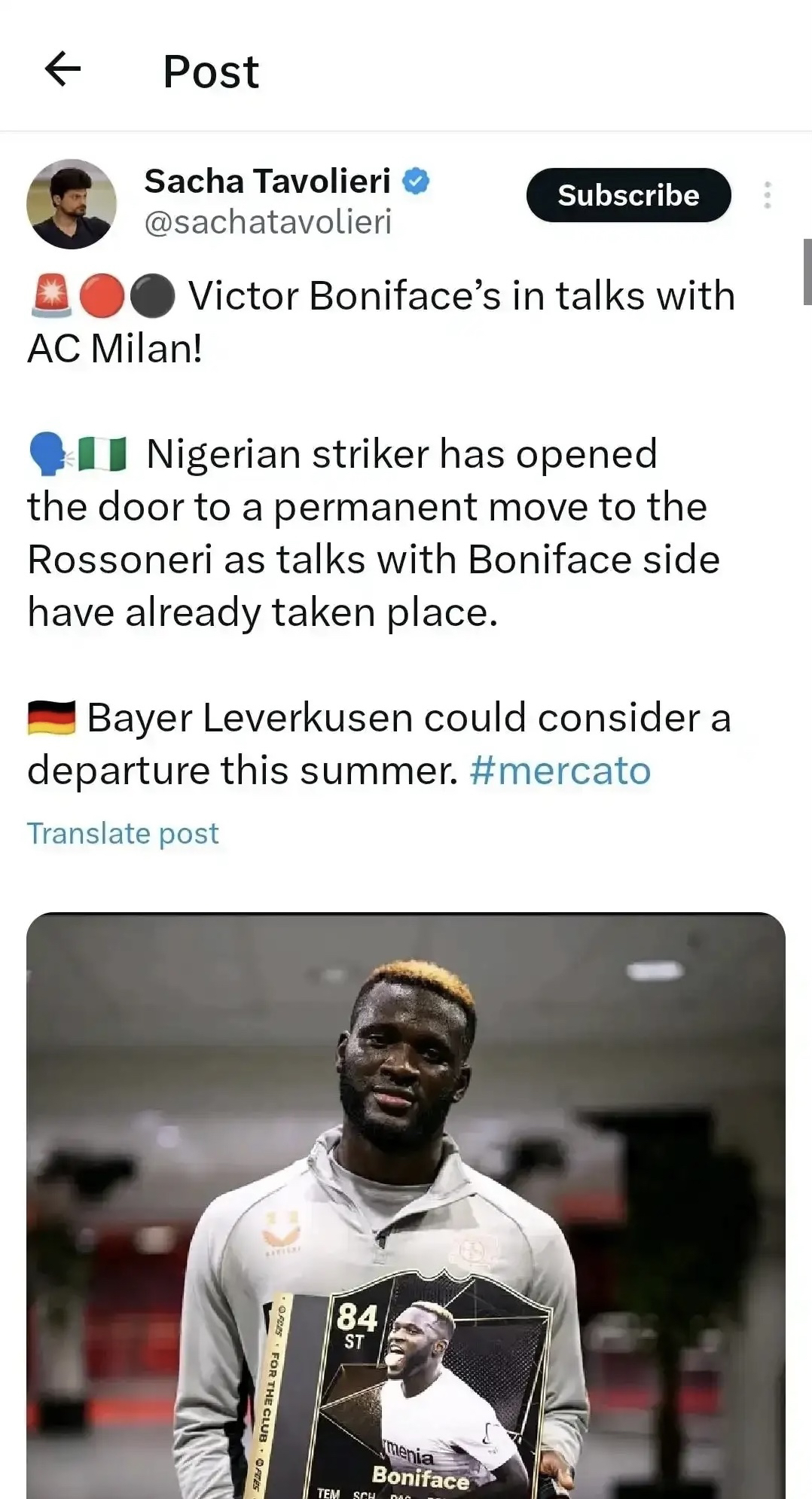The image size is (812, 1499).
Task: Open Sacha Tavolieri's profile picture
Action: click(72, 203)
